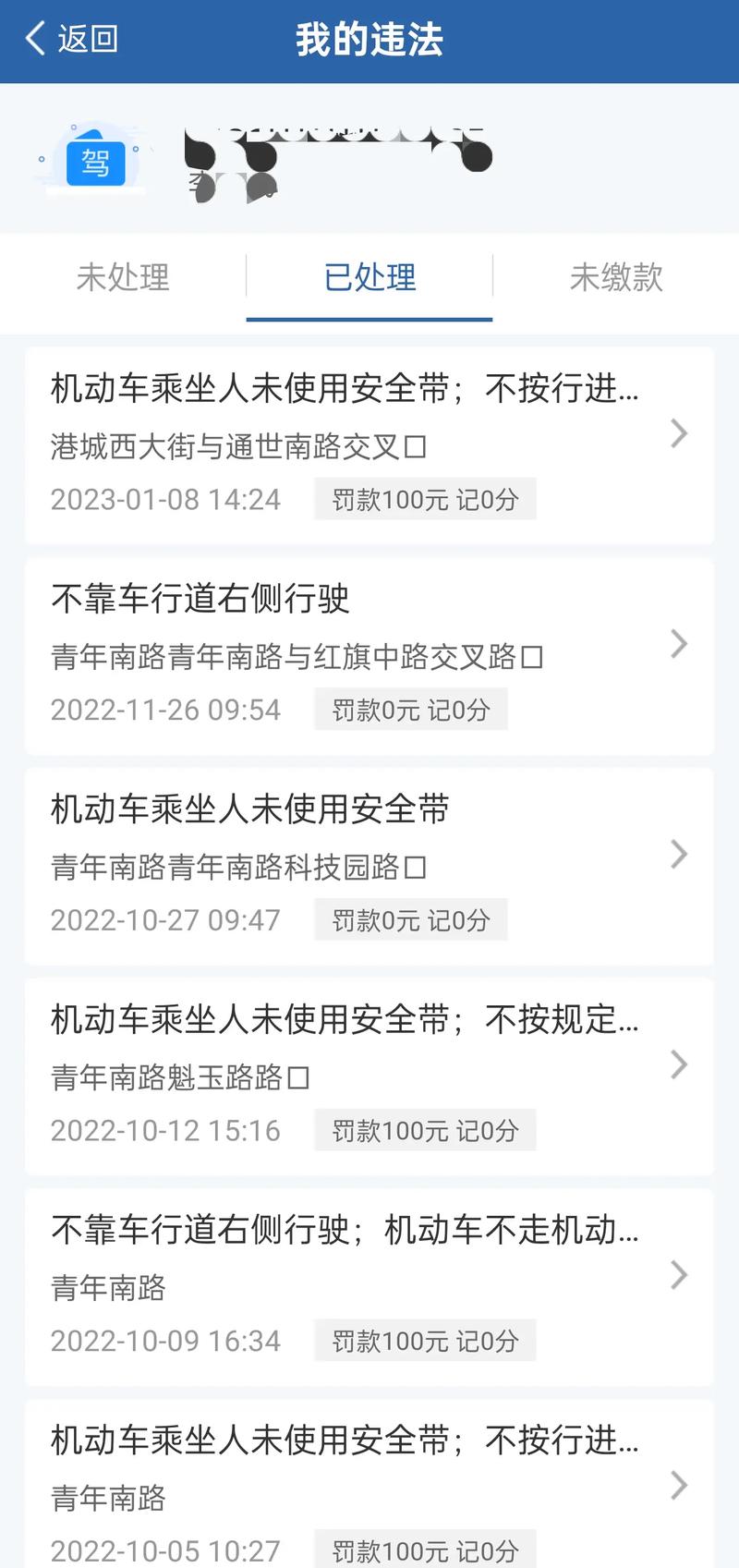Tap the chevron on the 2022-10-12 record

tap(680, 1065)
